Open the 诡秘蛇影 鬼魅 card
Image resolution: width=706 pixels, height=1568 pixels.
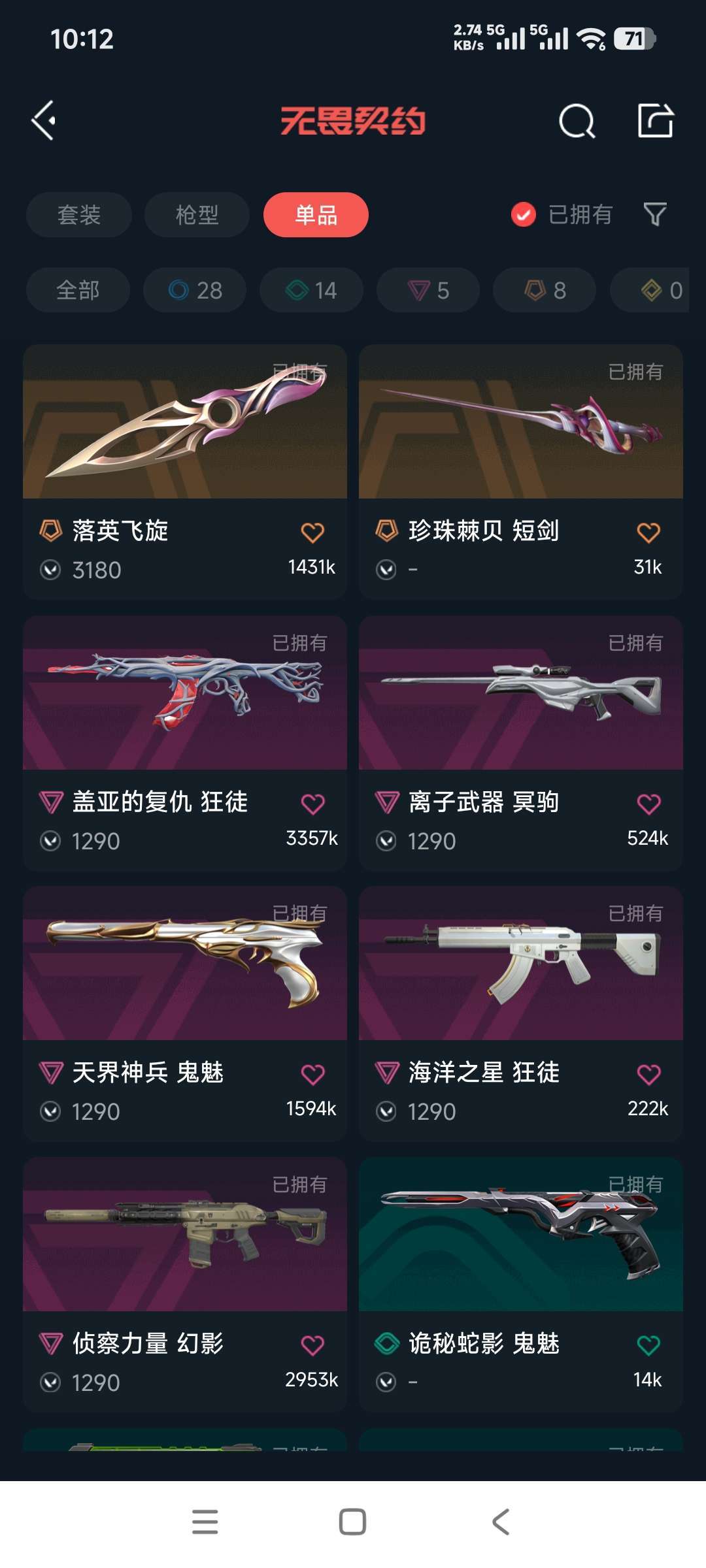(x=521, y=1284)
